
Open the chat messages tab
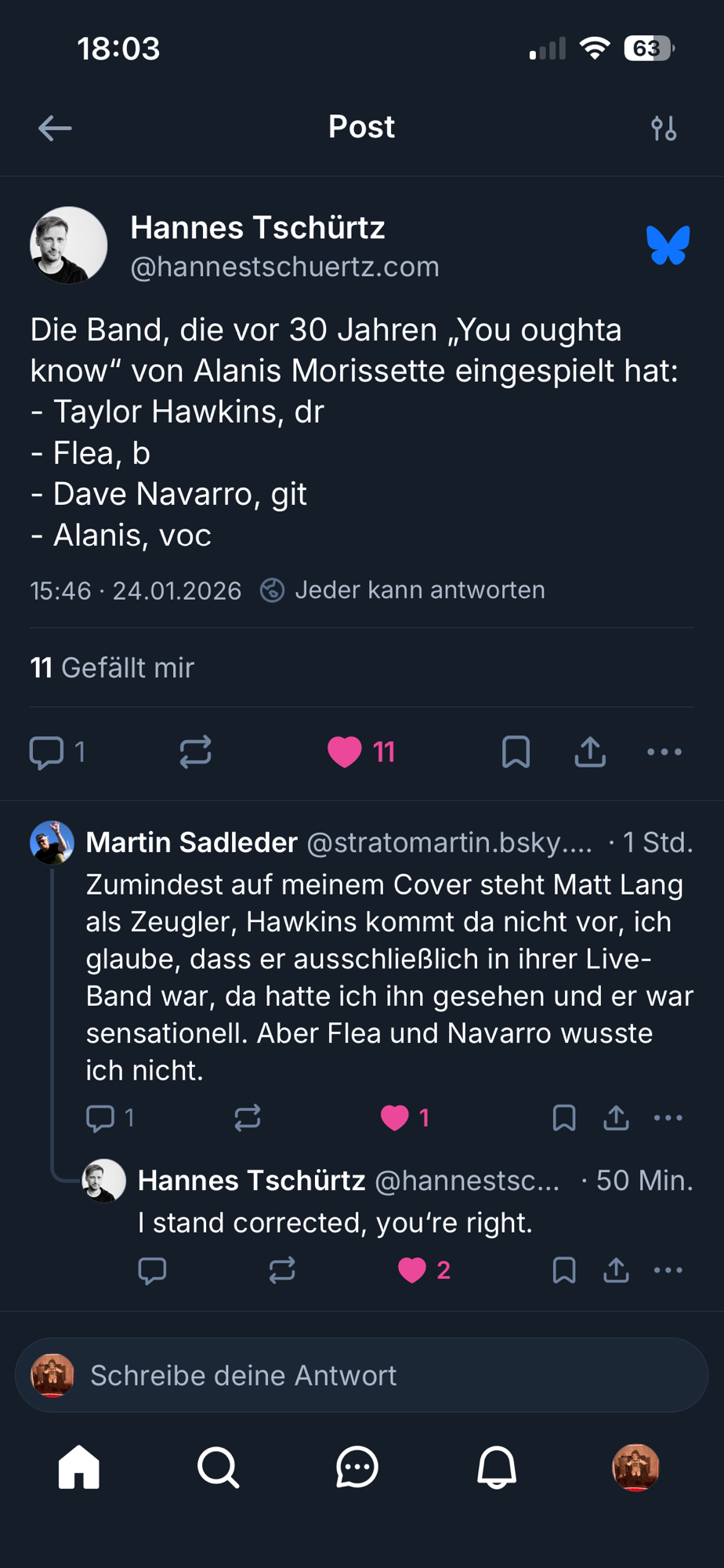[357, 1467]
